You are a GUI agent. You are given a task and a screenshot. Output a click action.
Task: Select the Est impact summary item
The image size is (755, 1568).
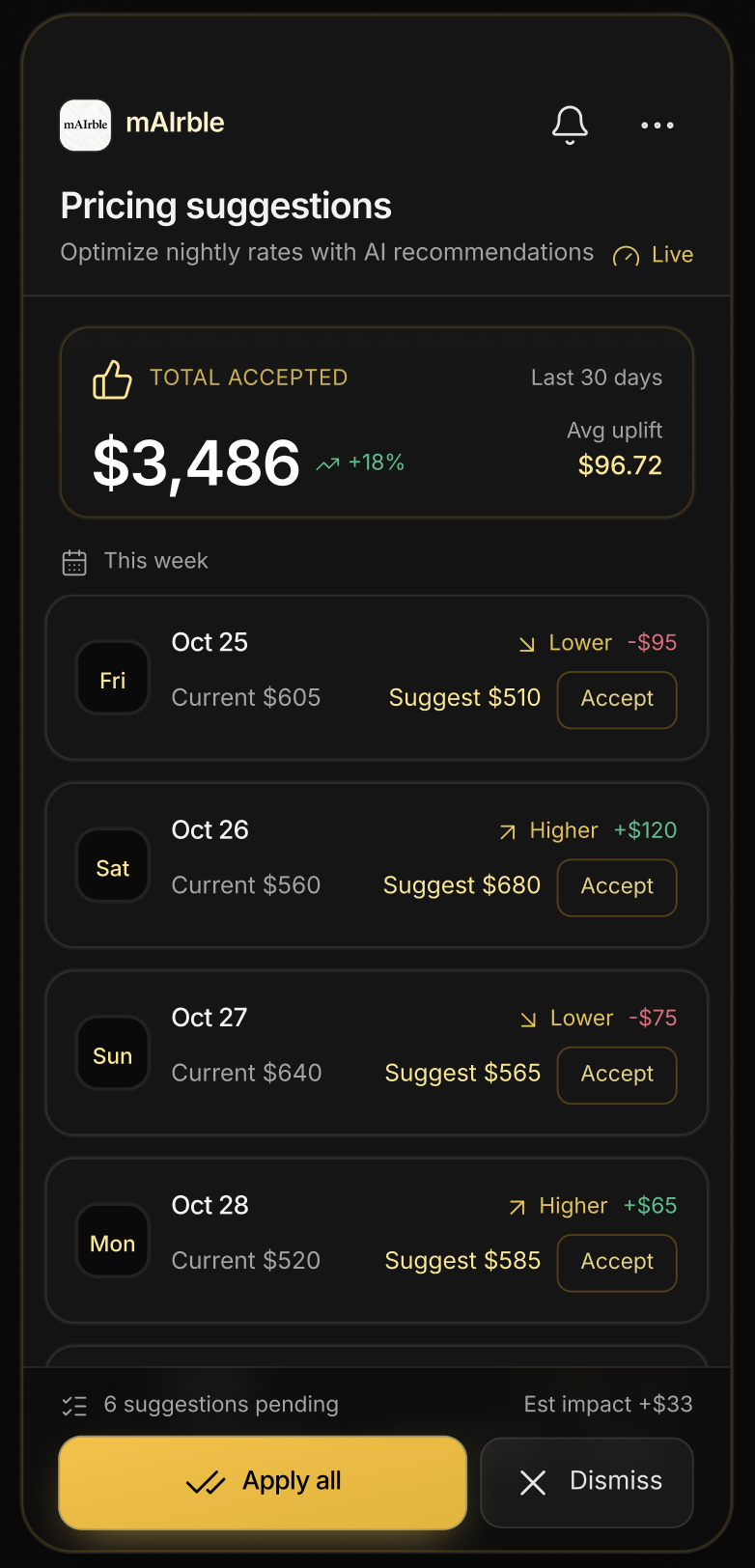click(609, 1405)
